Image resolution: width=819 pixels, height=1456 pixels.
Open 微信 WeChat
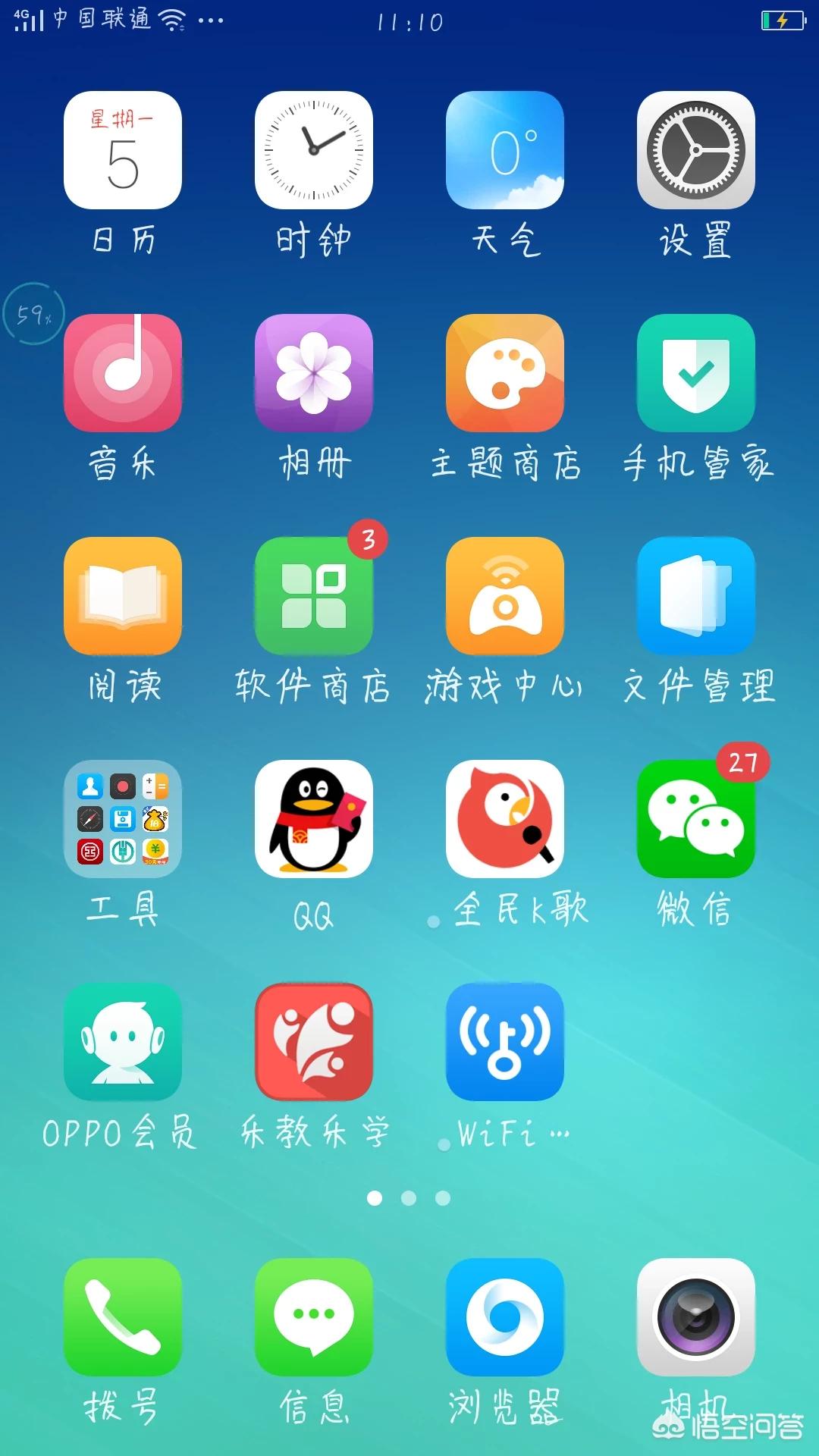click(x=696, y=819)
